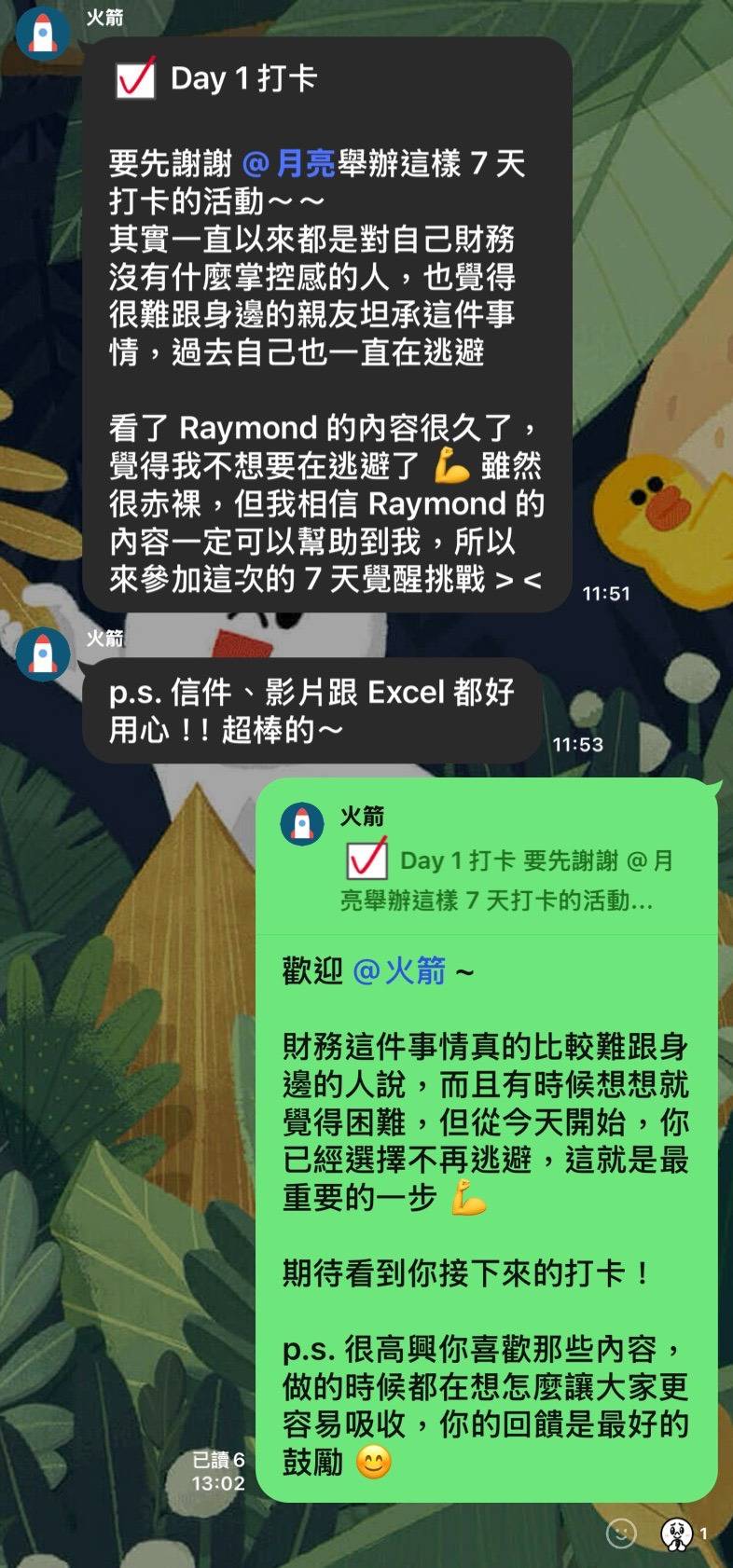
Task: Tap the @月亮 mention in the Day 1 message
Action: 288,164
